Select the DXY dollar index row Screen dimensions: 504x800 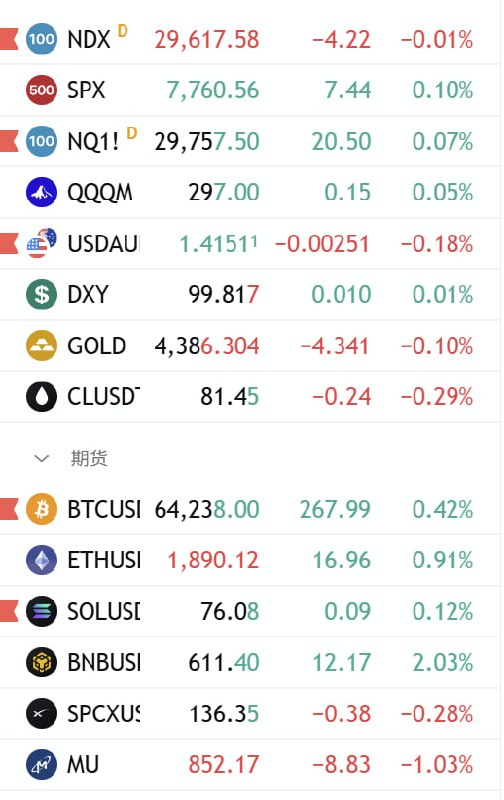tap(250, 294)
